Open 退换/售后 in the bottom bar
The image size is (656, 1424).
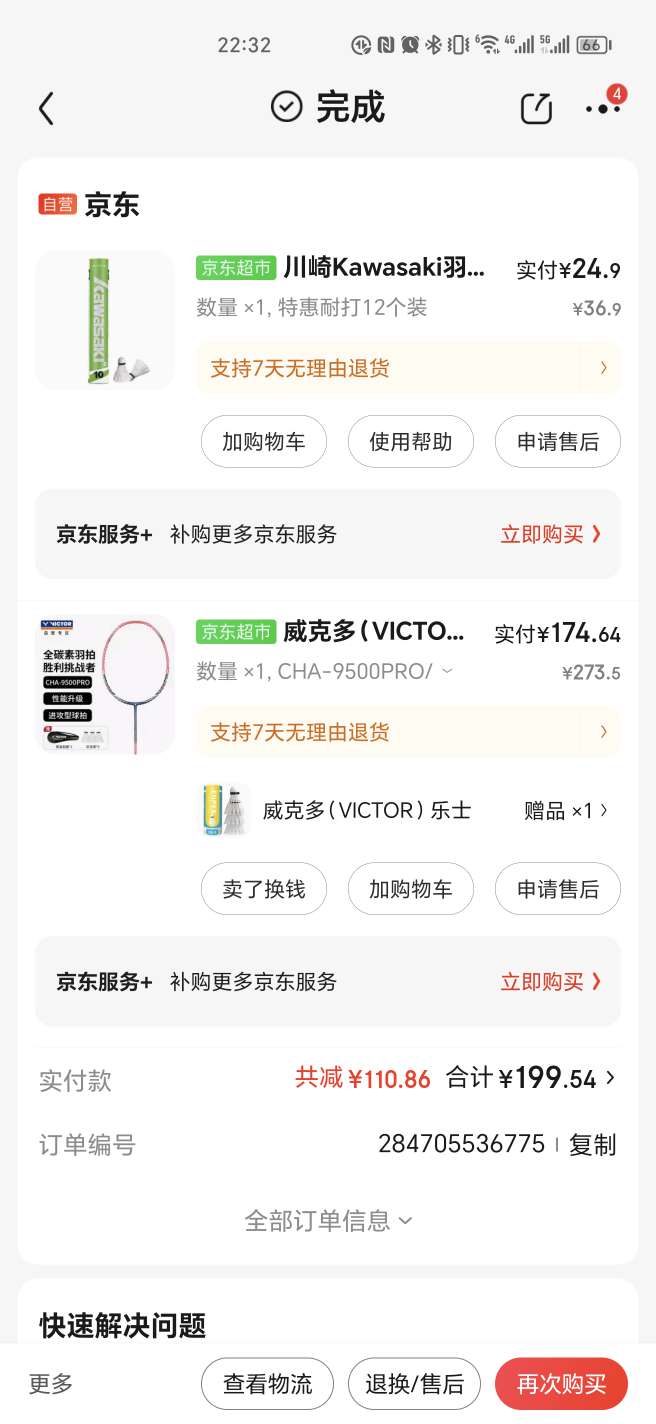coord(414,1384)
